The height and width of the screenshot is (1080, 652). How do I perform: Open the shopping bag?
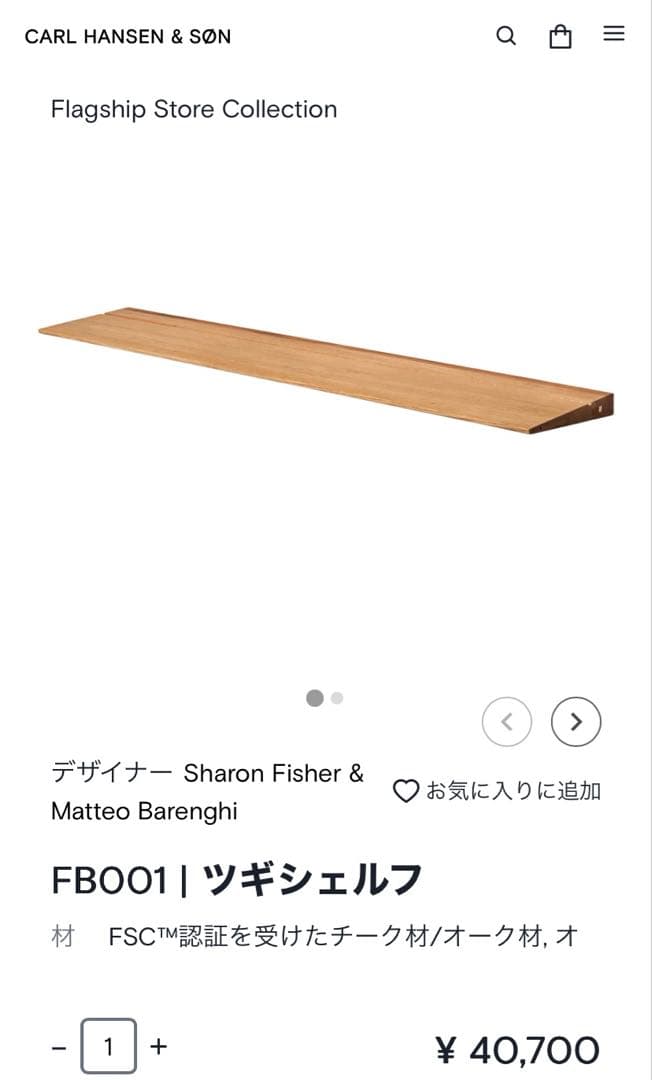(x=560, y=36)
